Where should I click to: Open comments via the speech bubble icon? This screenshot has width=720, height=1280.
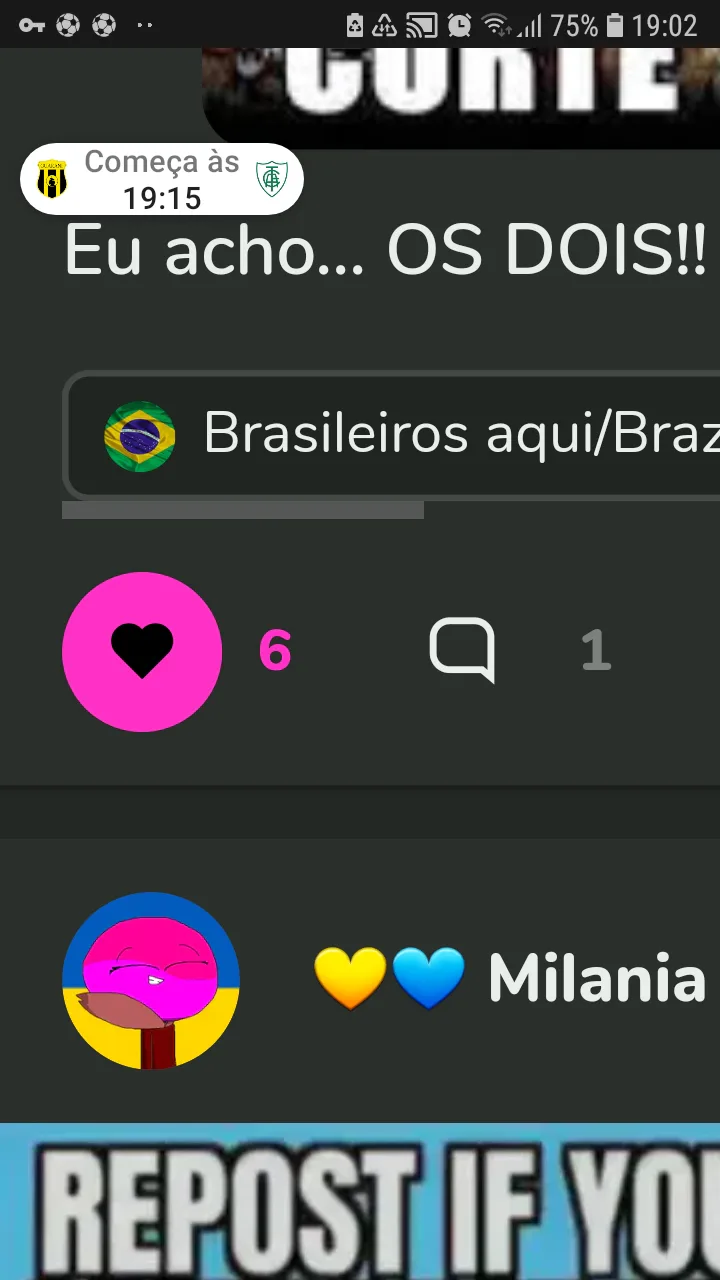[462, 650]
